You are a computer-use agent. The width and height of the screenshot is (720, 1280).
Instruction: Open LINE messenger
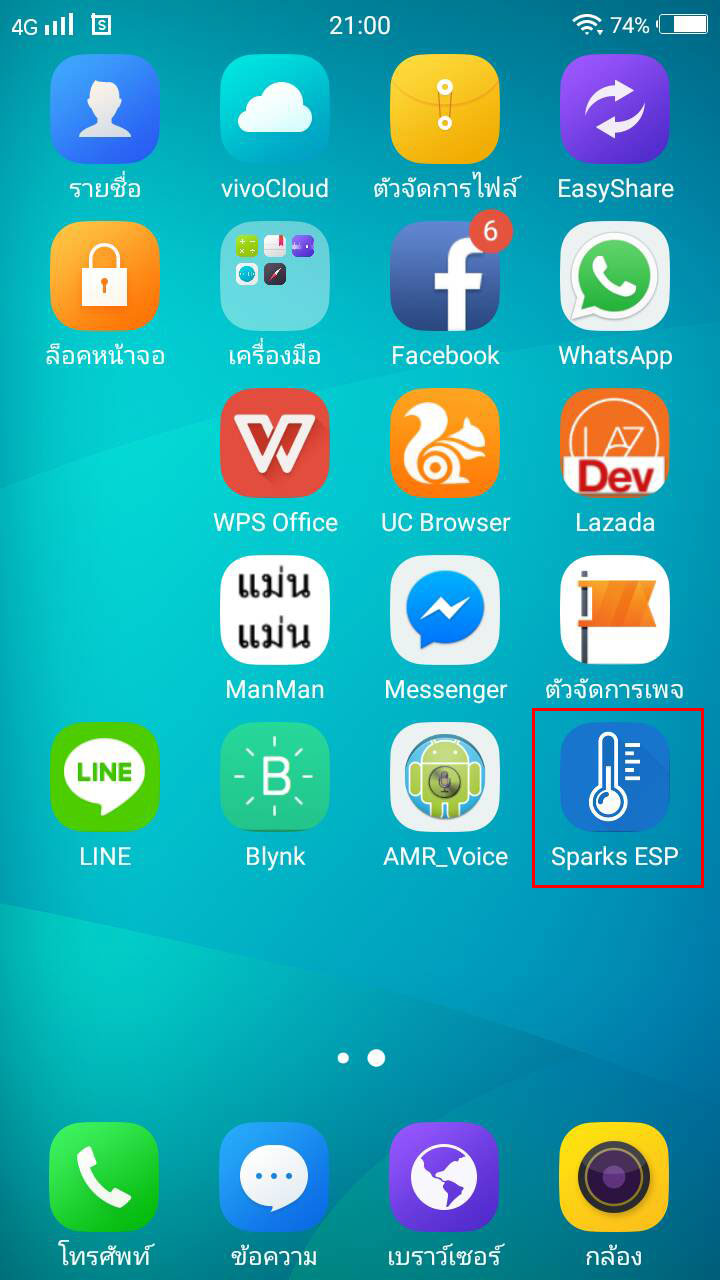tap(105, 778)
